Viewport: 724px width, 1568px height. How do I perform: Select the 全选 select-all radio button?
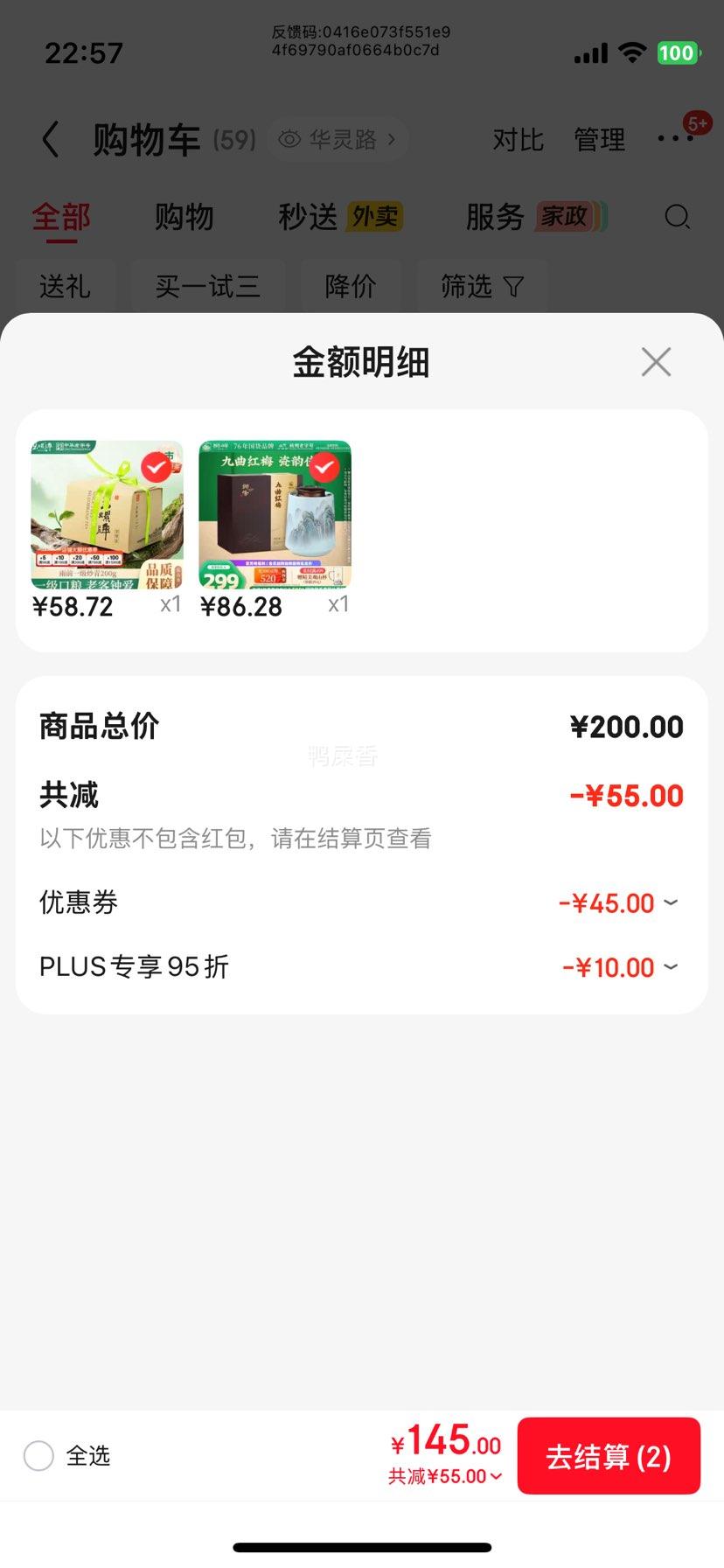coord(38,1454)
